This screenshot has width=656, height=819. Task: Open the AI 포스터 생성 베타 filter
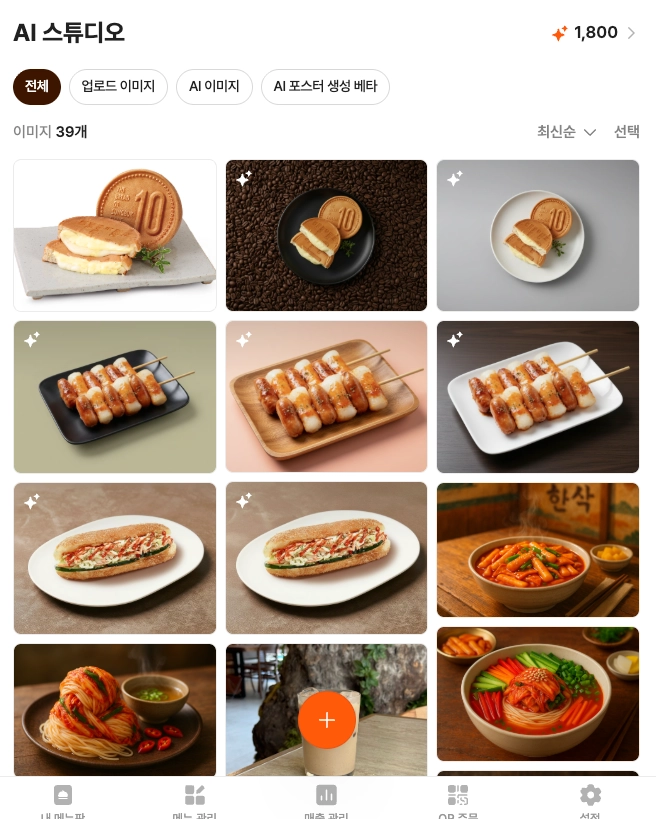(325, 87)
